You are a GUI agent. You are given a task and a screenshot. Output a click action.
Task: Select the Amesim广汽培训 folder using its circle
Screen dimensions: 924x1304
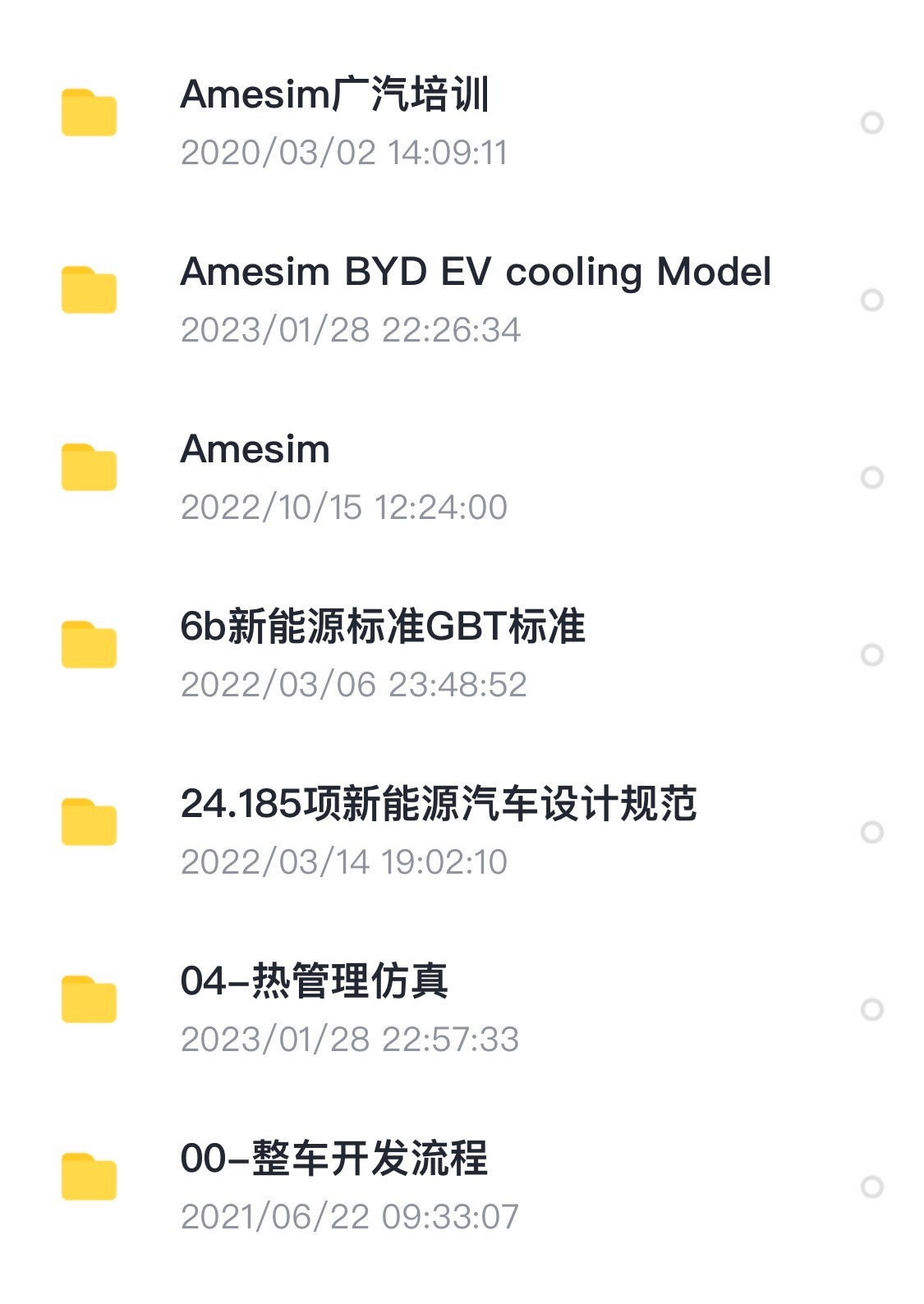click(871, 122)
